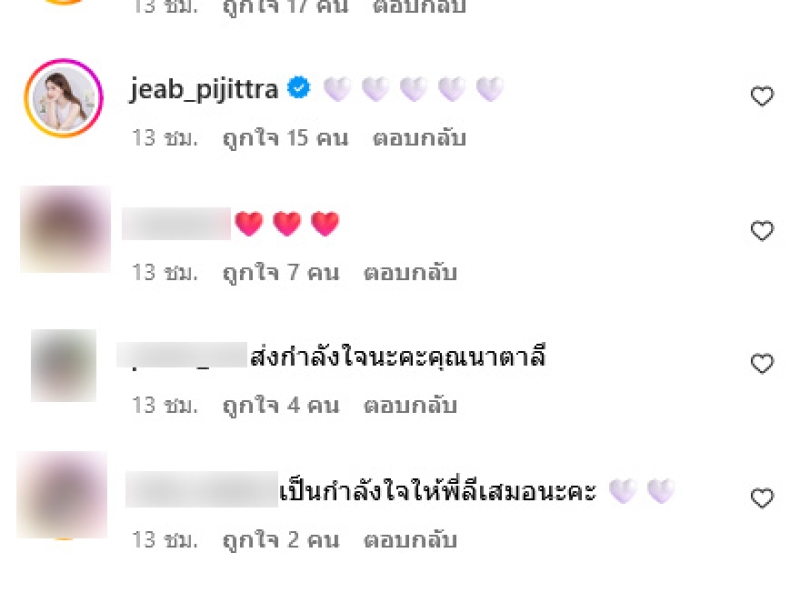Like the three red hearts comment
This screenshot has width=800, height=593.
(x=762, y=231)
